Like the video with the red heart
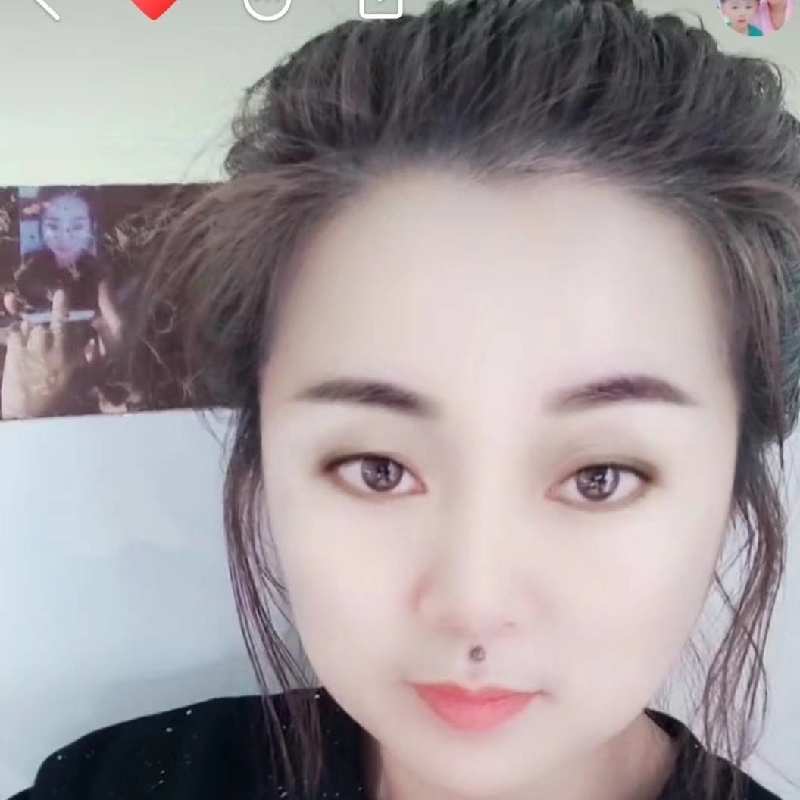This screenshot has height=800, width=800. [x=154, y=6]
